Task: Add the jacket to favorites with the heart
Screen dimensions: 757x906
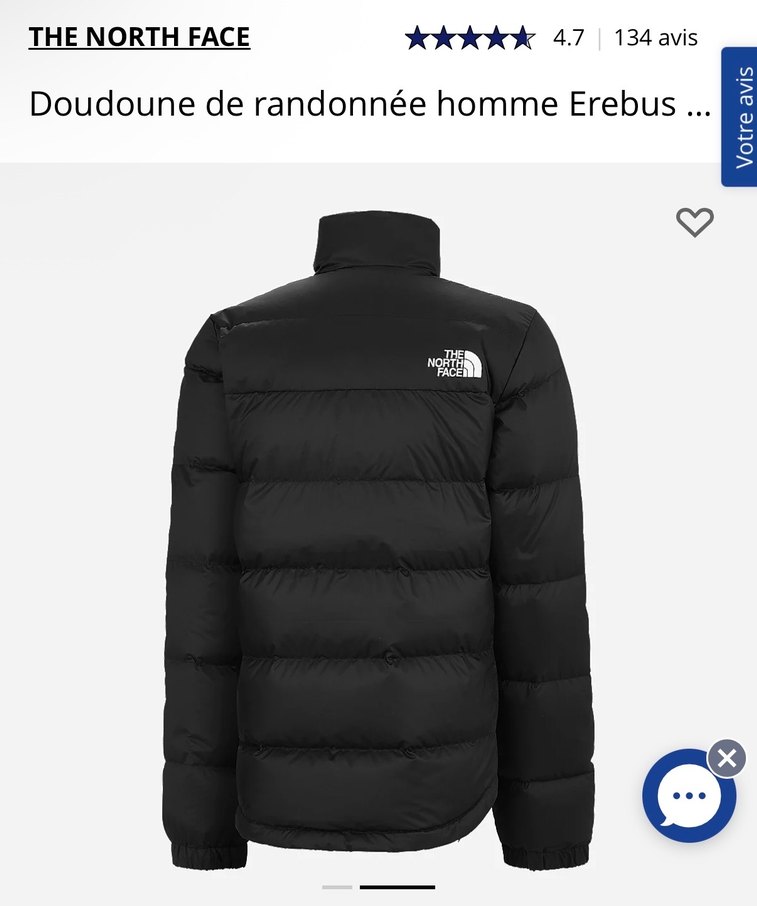Action: click(697, 223)
